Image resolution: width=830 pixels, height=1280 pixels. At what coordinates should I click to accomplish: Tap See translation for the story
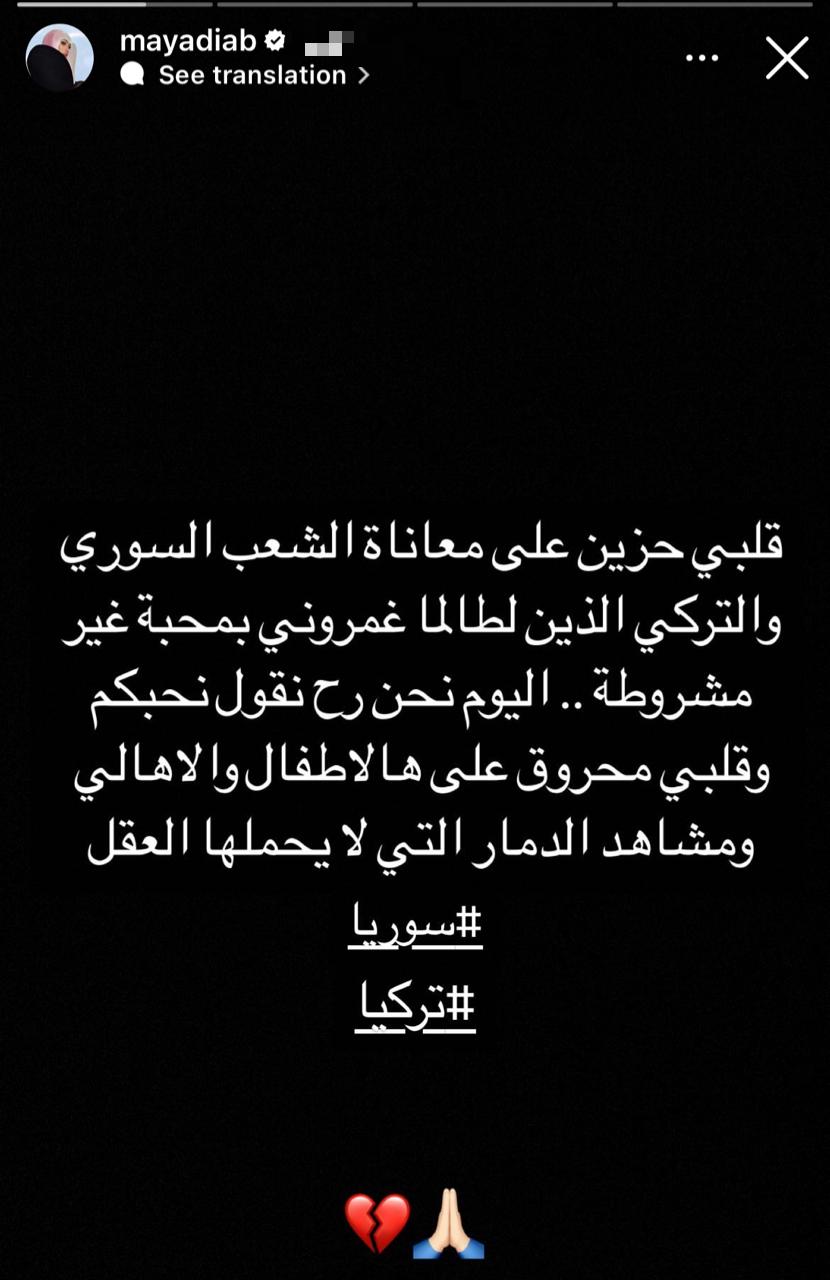252,75
